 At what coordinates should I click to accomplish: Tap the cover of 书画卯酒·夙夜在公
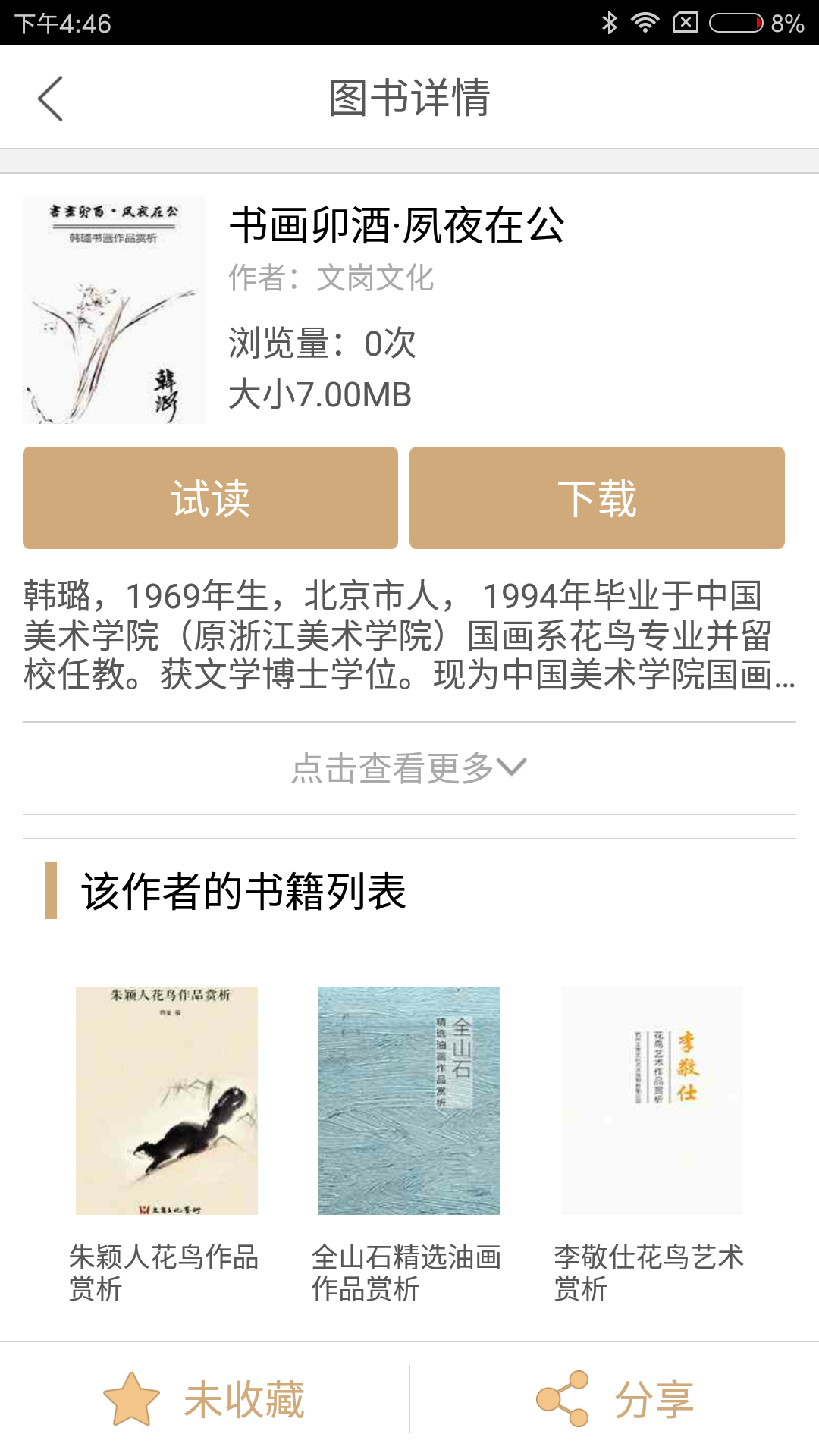[x=114, y=310]
